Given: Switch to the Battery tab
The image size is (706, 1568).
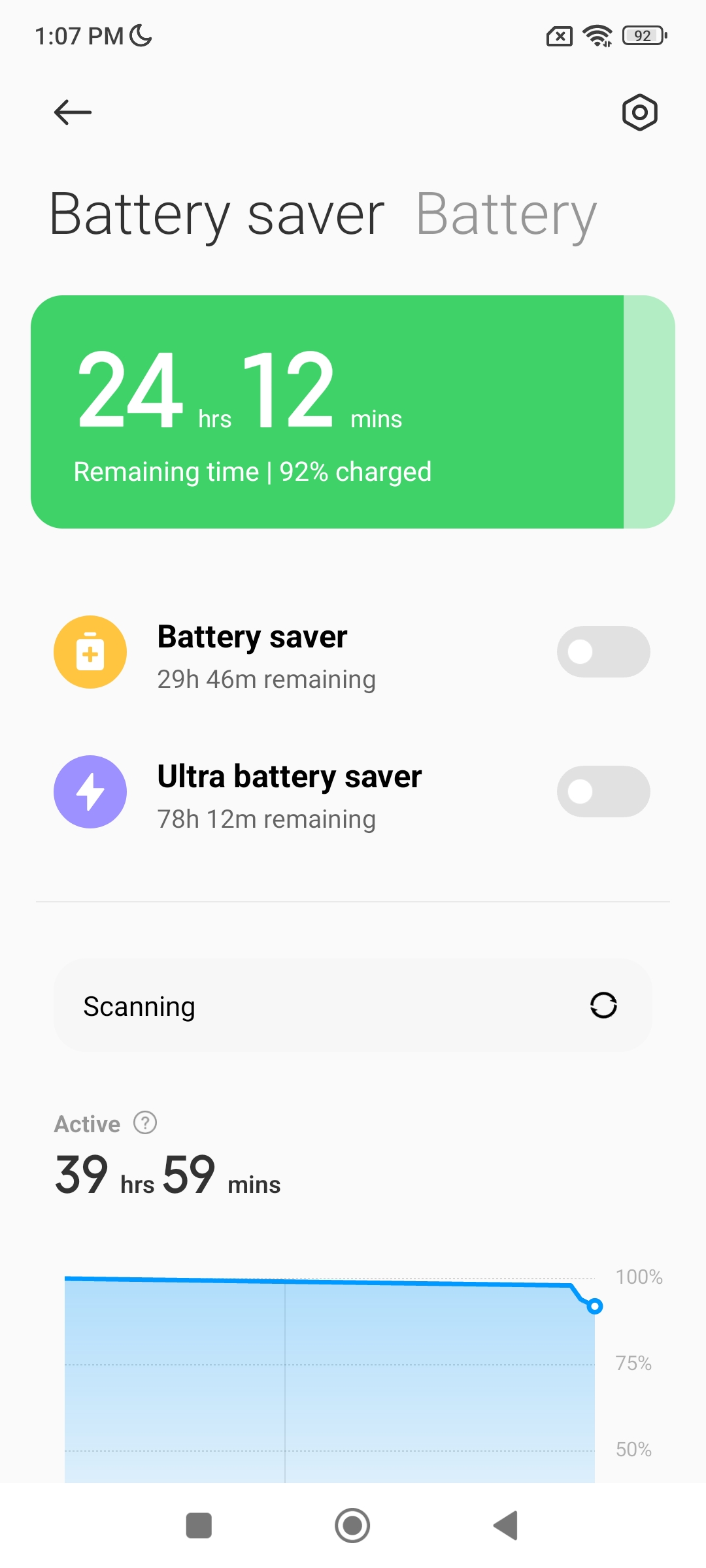Looking at the screenshot, I should click(x=507, y=216).
